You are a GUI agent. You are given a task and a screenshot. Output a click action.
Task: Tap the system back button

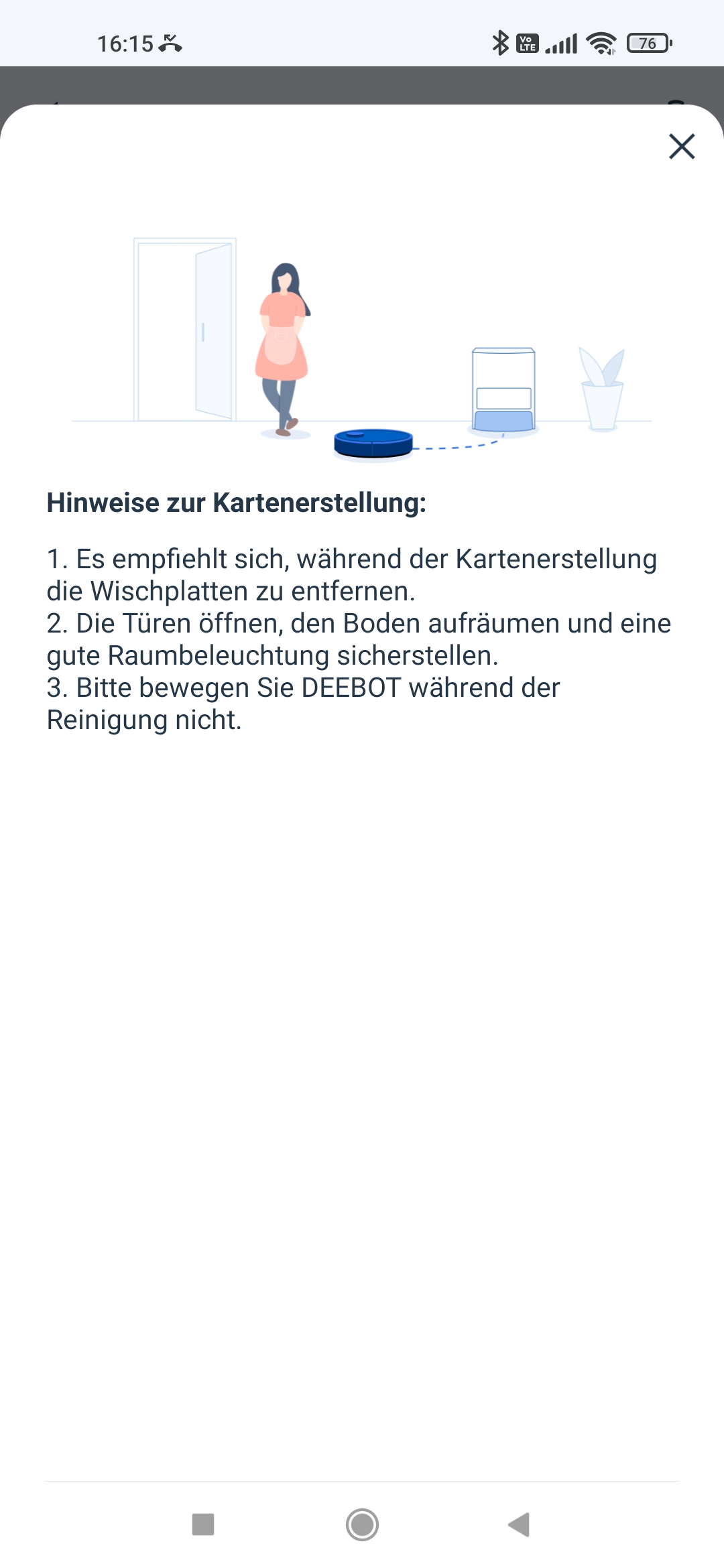(x=520, y=1524)
